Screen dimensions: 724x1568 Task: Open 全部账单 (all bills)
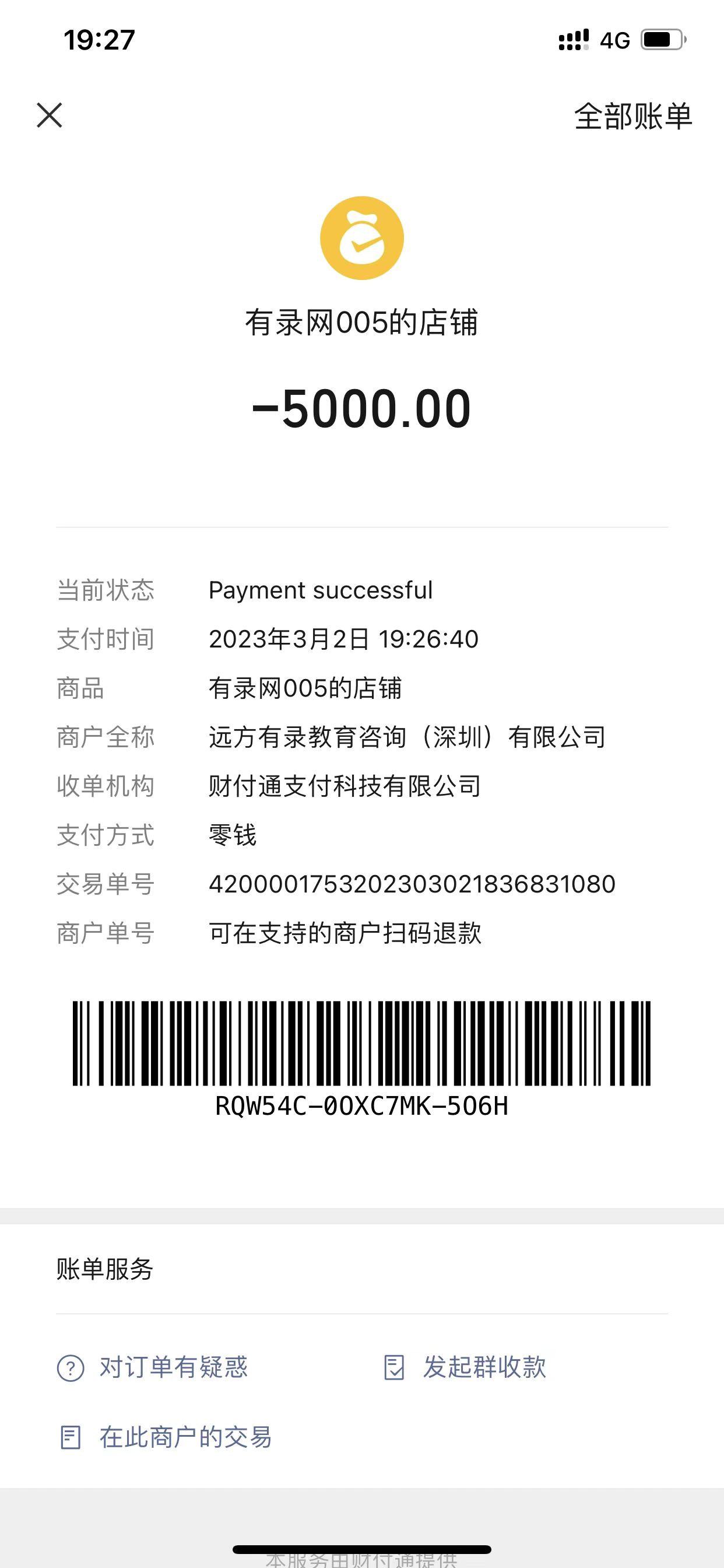pos(632,116)
